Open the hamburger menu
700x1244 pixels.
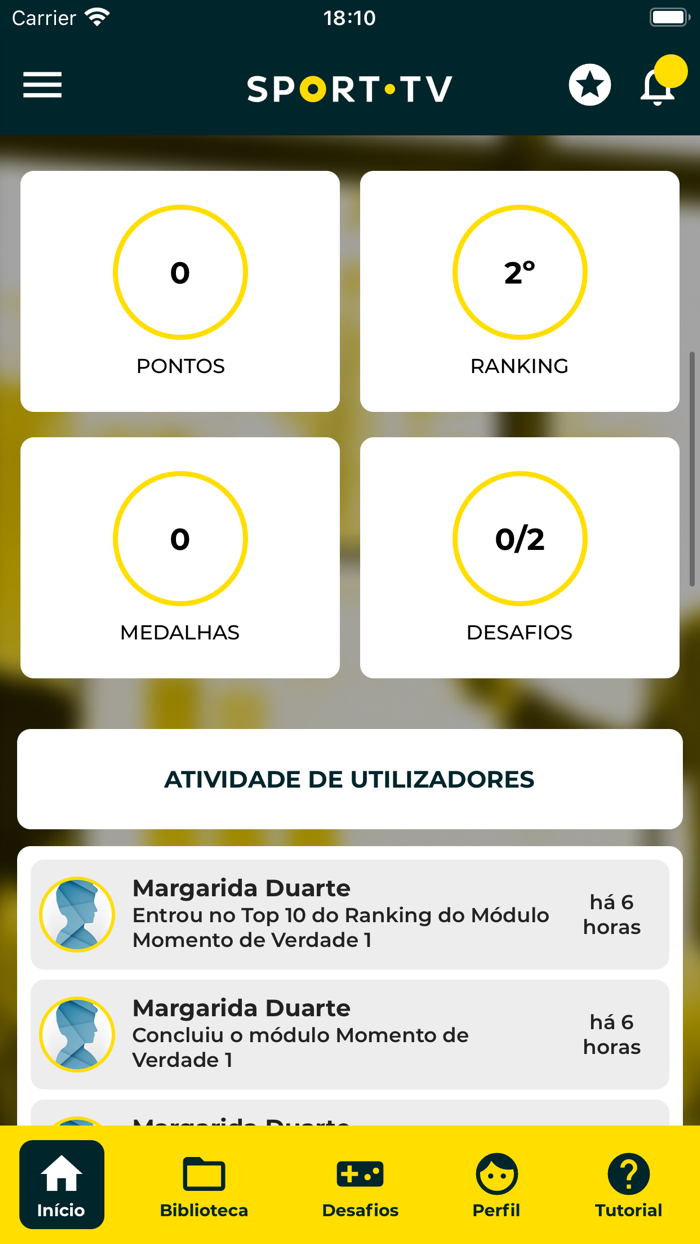43,86
